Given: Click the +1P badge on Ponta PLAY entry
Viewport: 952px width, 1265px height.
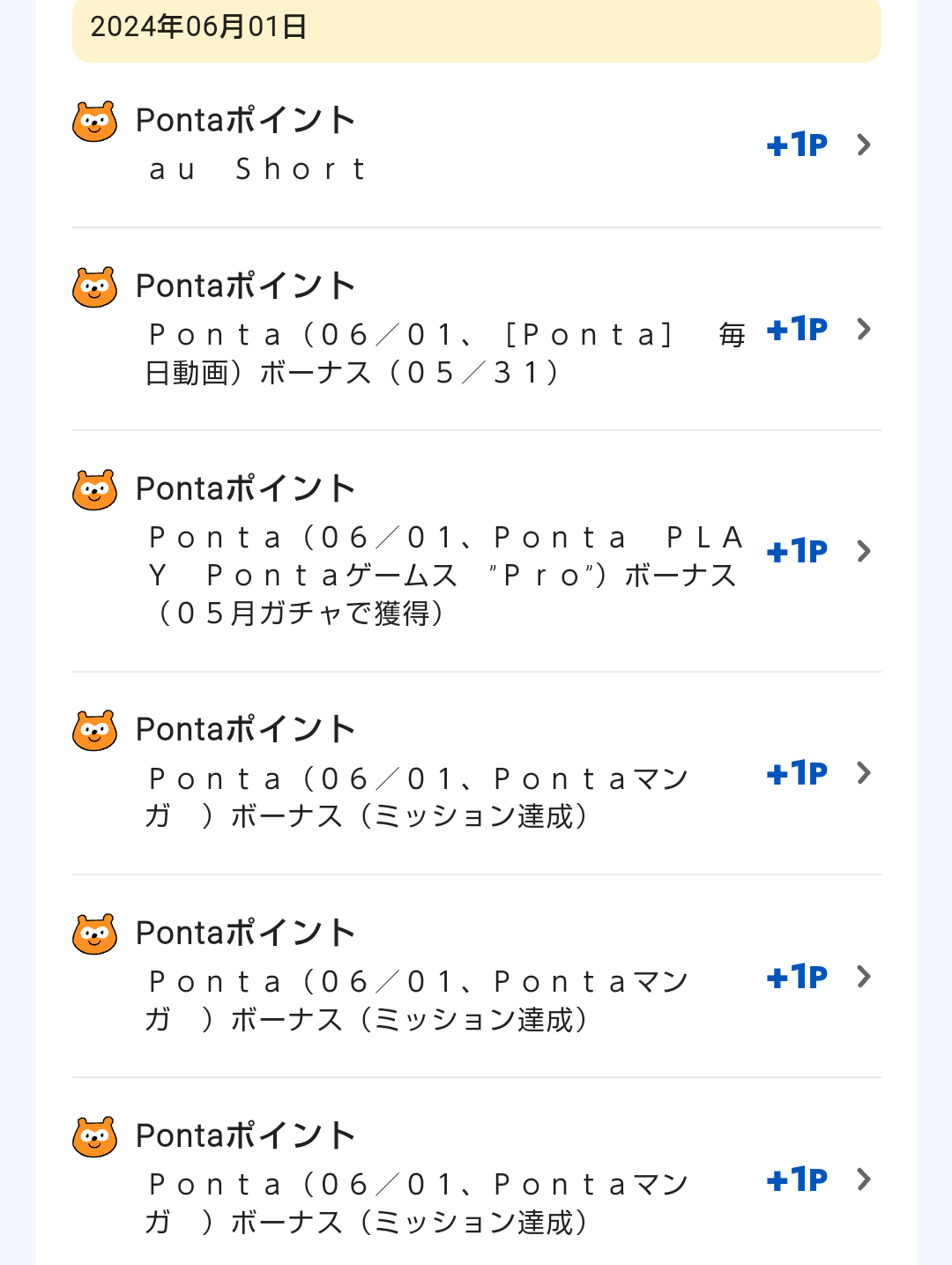Looking at the screenshot, I should tap(795, 552).
